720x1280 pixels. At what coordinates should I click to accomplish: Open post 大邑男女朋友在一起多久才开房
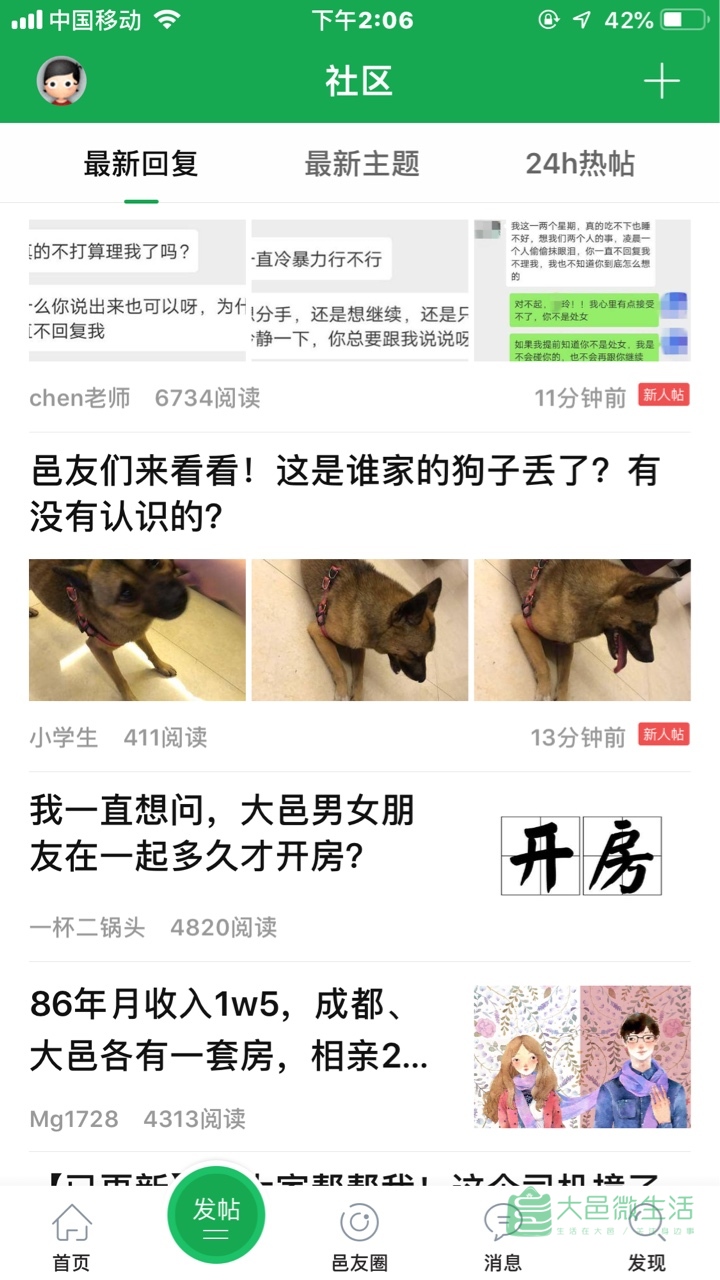[x=222, y=833]
